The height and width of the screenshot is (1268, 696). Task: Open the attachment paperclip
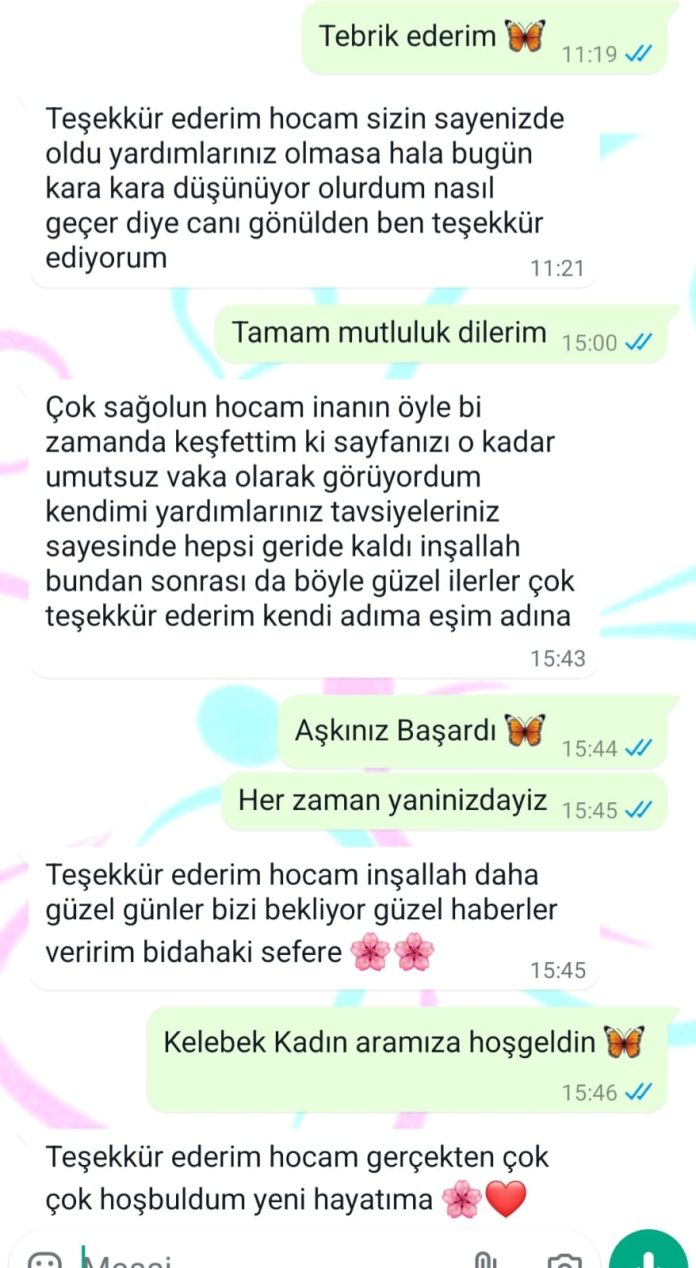[485, 1259]
